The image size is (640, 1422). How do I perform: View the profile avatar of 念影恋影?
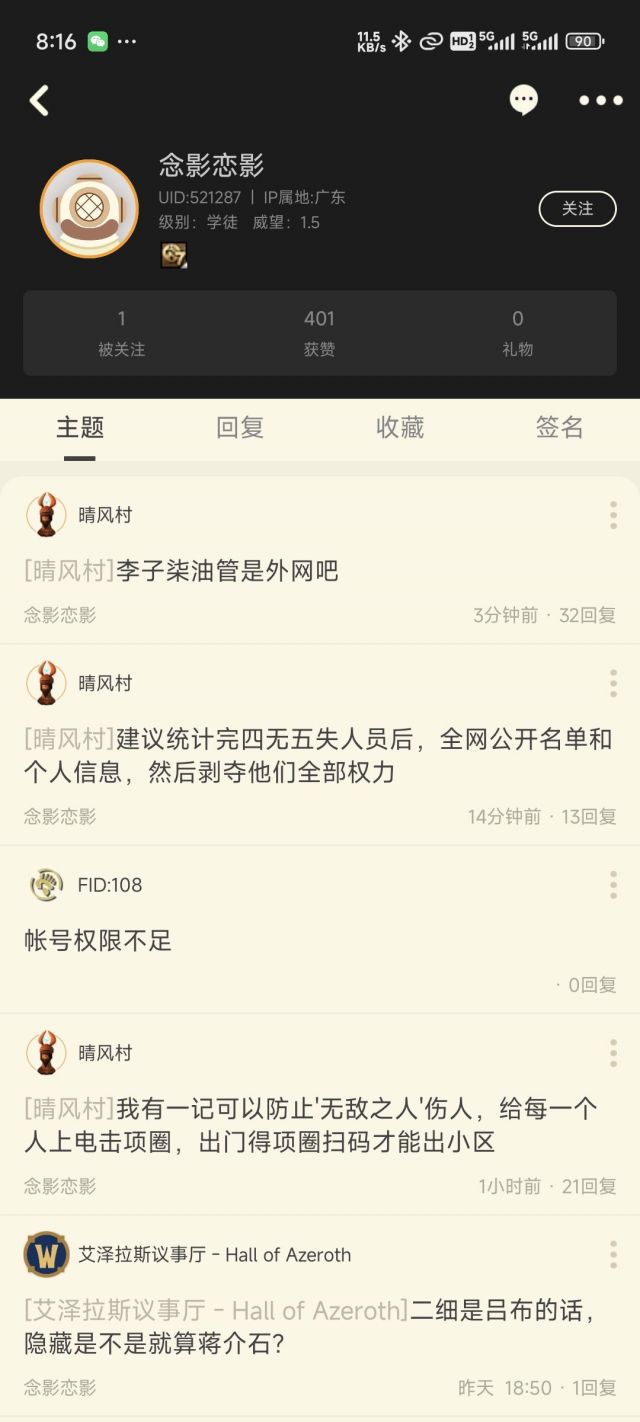pos(89,209)
